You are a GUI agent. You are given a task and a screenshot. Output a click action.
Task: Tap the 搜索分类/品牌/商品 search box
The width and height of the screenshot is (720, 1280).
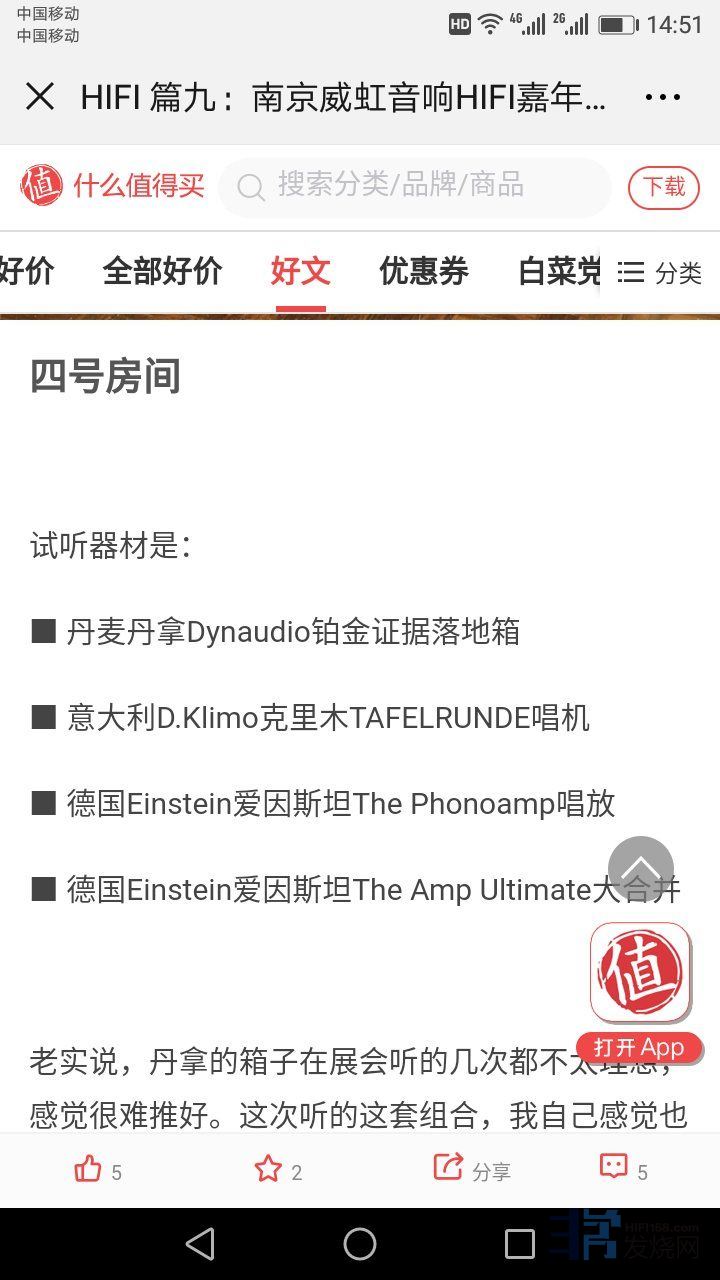coord(414,186)
